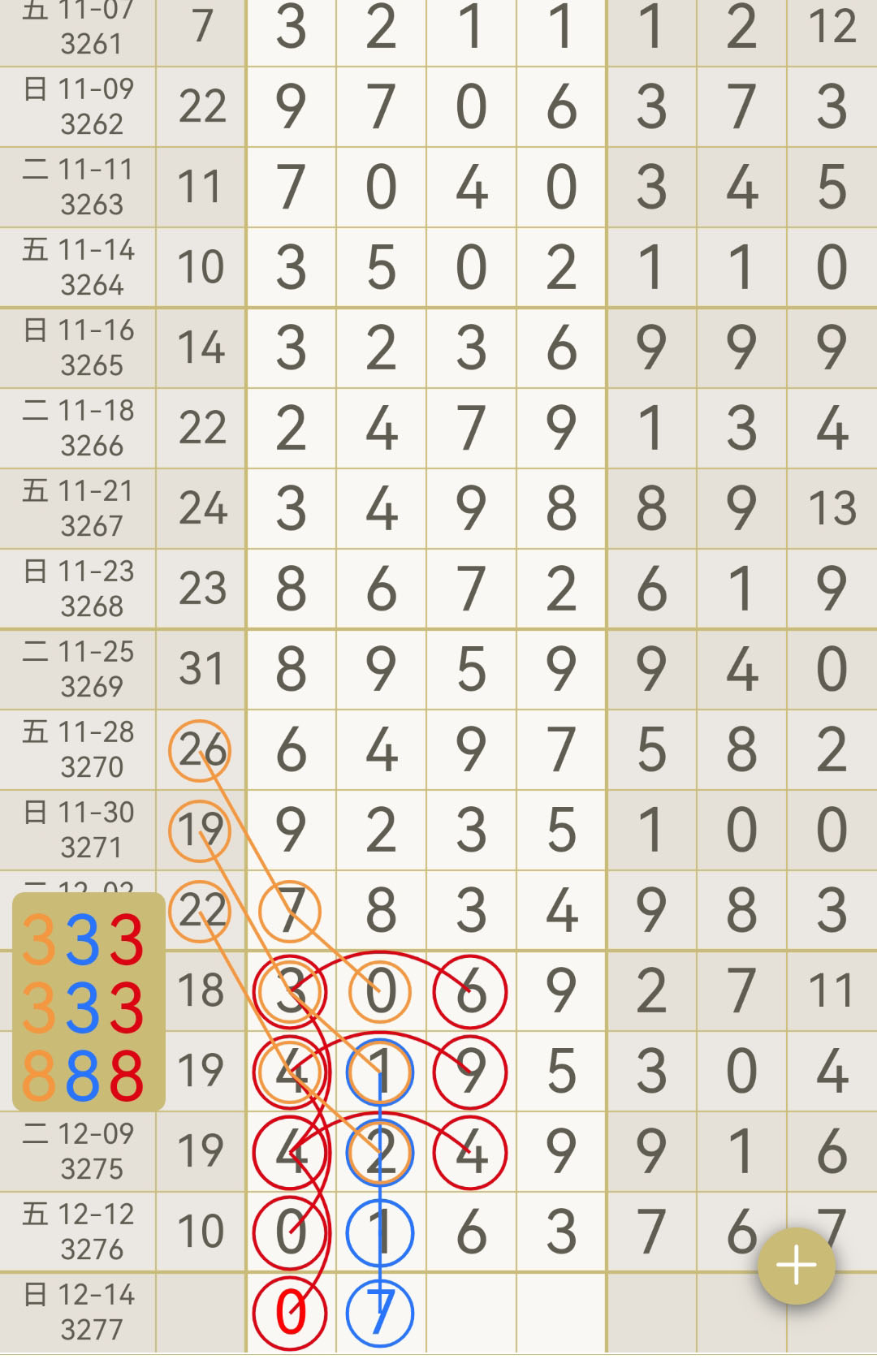Screen dimensions: 877x1372
Task: Select the orange circled 7 in row 3272
Action: click(x=290, y=909)
